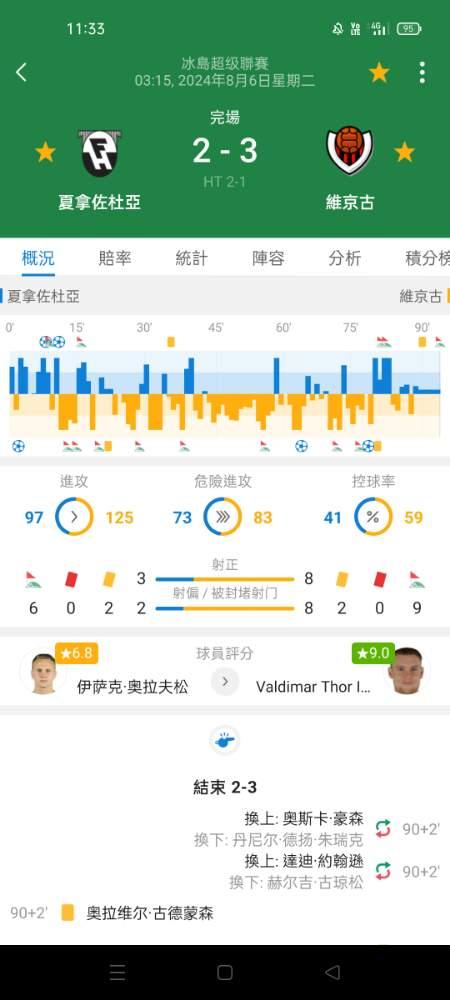Go back using the top-left arrow
450x1000 pixels.
click(x=21, y=72)
